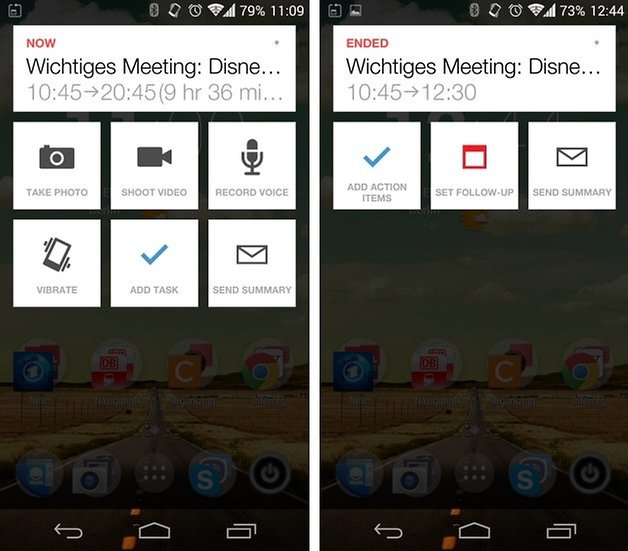The height and width of the screenshot is (551, 628).
Task: Tap the Take Photo tile
Action: tap(57, 165)
